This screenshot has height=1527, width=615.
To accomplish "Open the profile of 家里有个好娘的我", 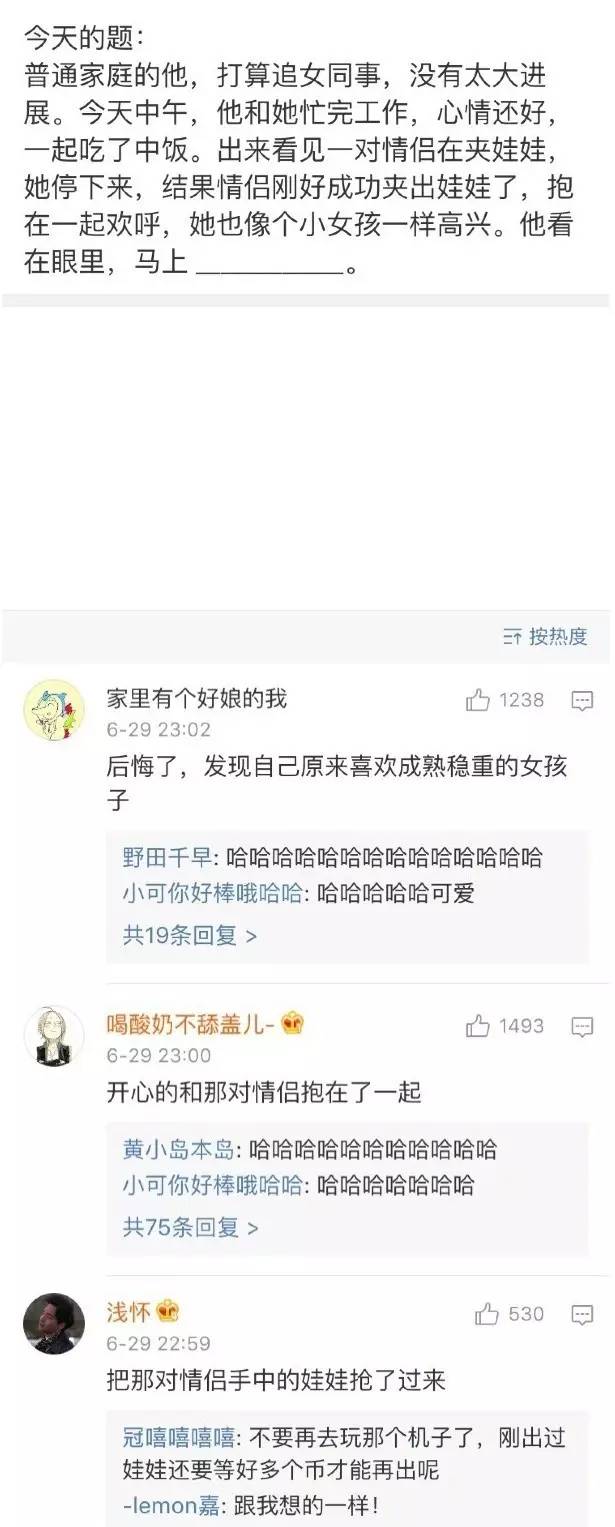I will (x=53, y=713).
